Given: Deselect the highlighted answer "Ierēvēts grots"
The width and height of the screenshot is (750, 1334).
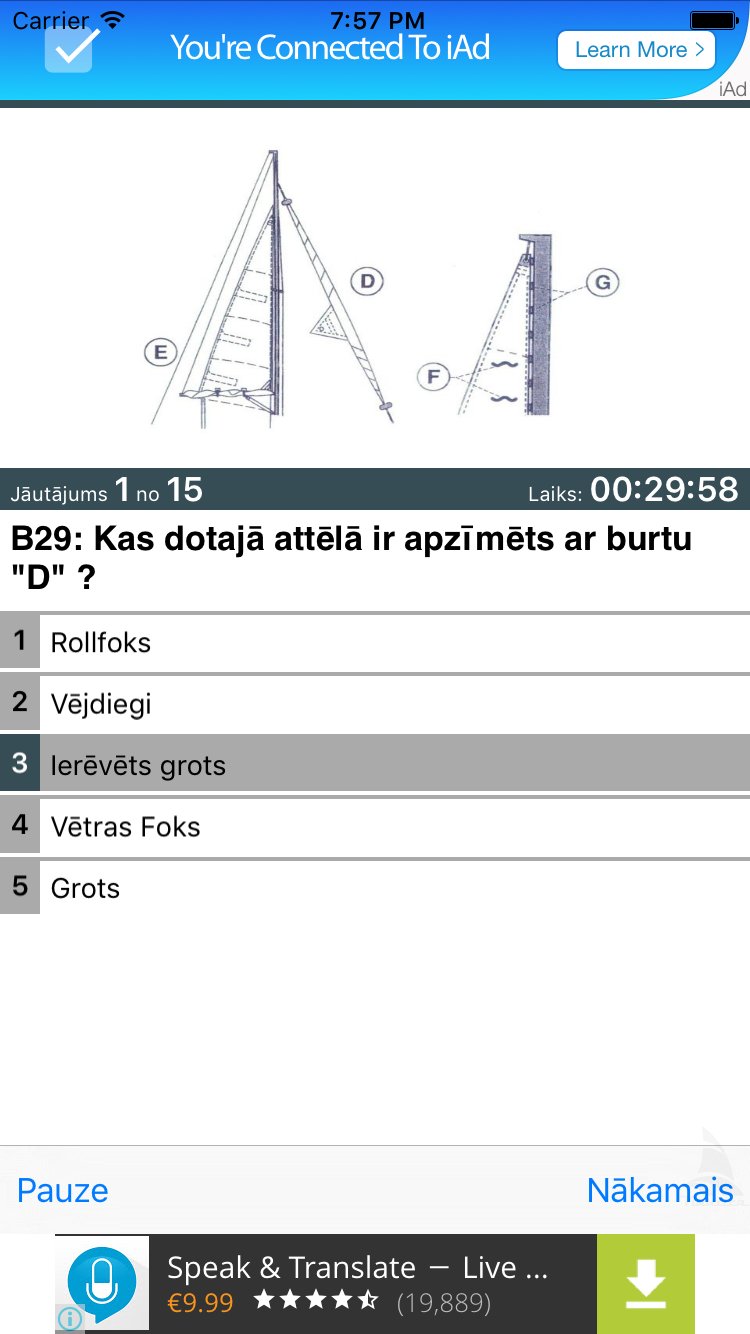Looking at the screenshot, I should [375, 764].
